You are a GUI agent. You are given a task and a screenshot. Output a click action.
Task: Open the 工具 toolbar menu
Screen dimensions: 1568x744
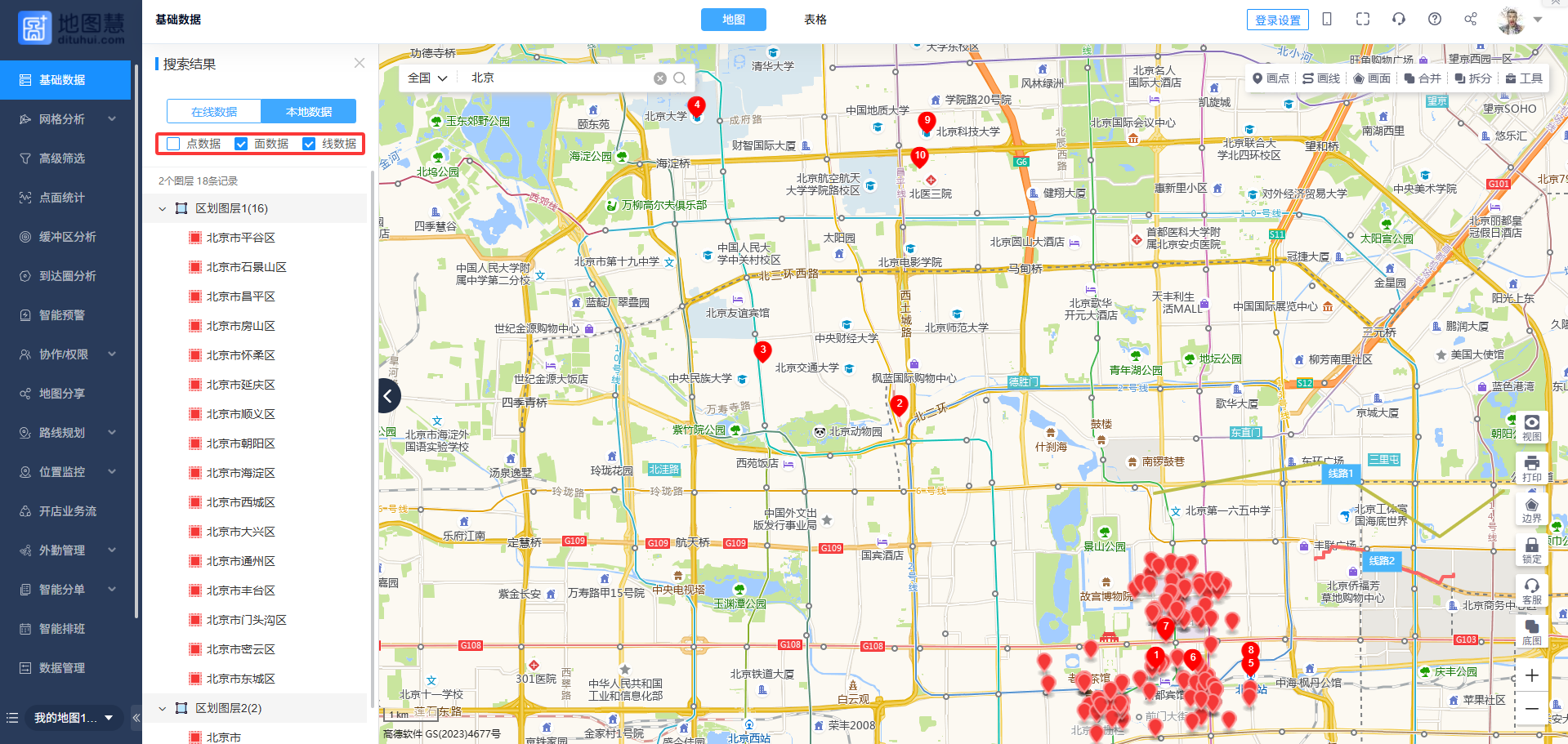(x=1524, y=78)
